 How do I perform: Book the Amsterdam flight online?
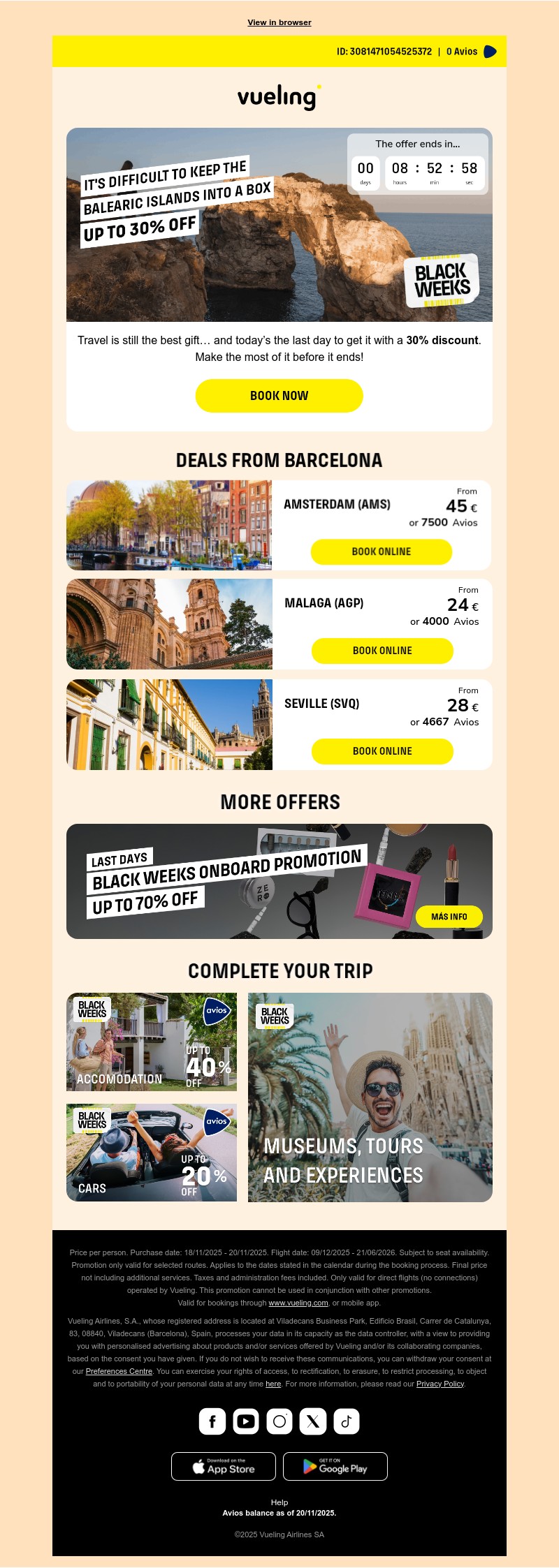(x=382, y=552)
